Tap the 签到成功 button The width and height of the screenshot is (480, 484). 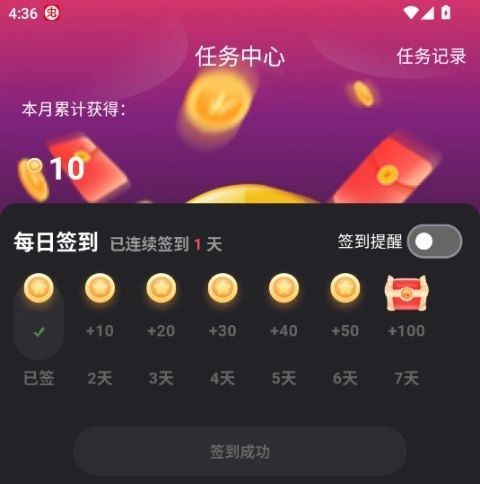tap(240, 451)
